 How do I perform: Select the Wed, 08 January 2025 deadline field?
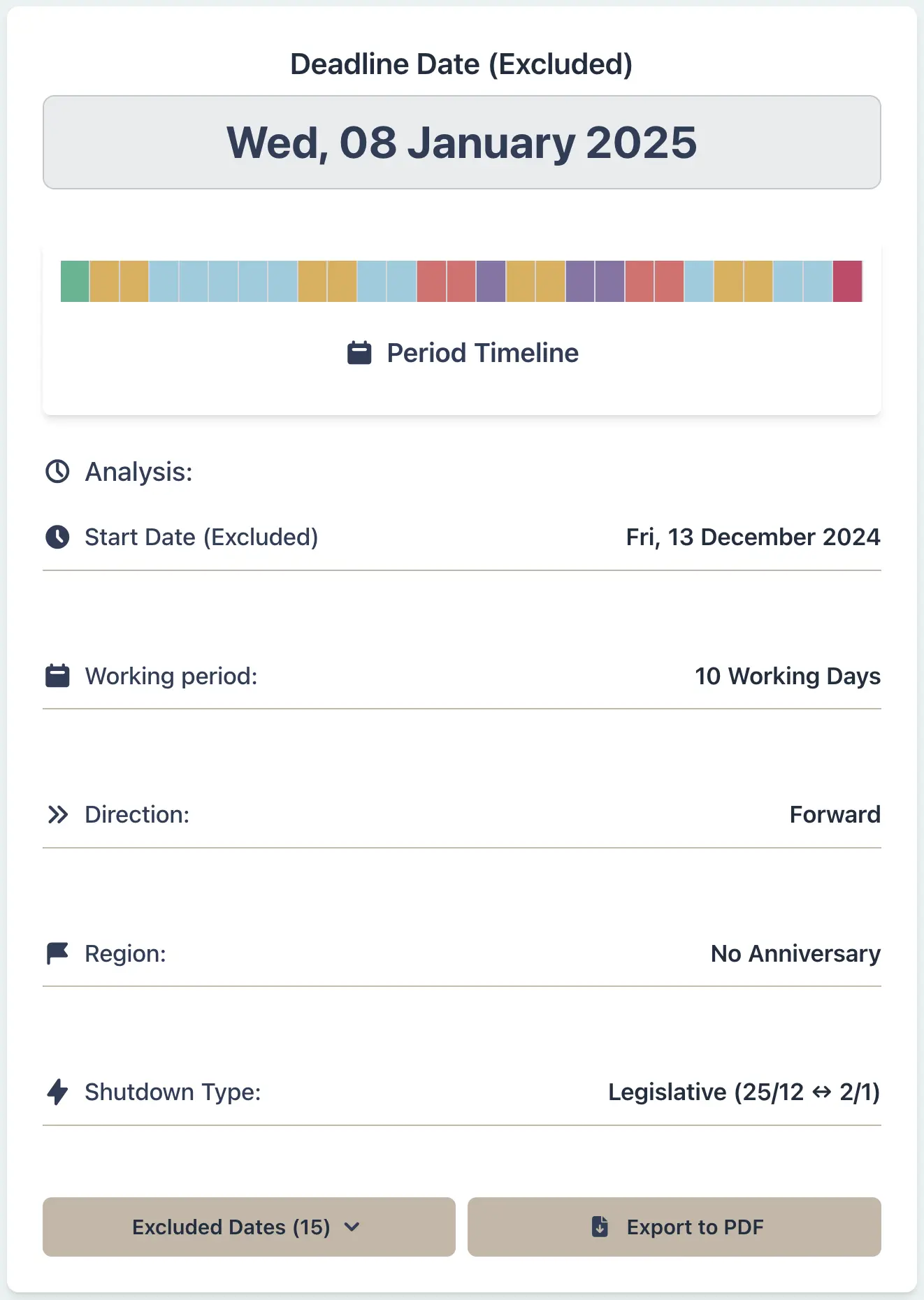click(462, 142)
